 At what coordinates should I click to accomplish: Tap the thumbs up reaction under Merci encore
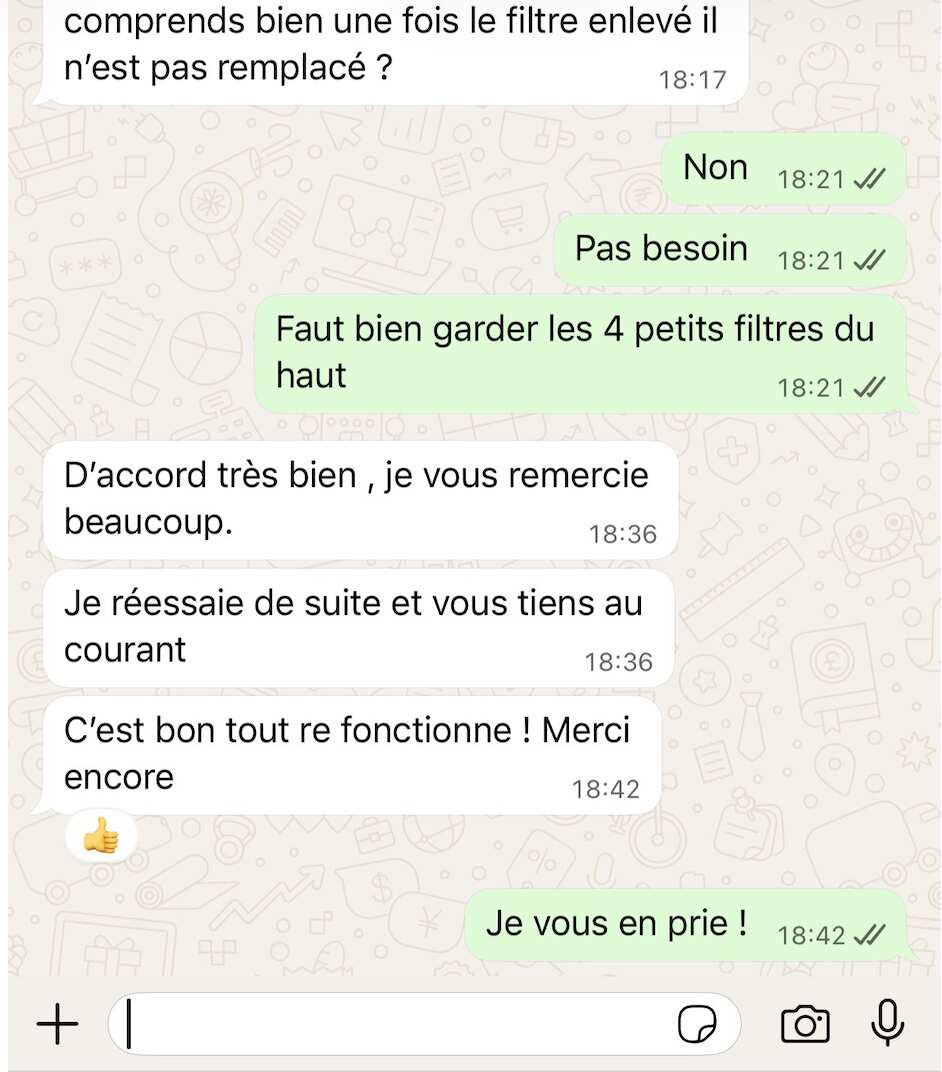tap(100, 836)
